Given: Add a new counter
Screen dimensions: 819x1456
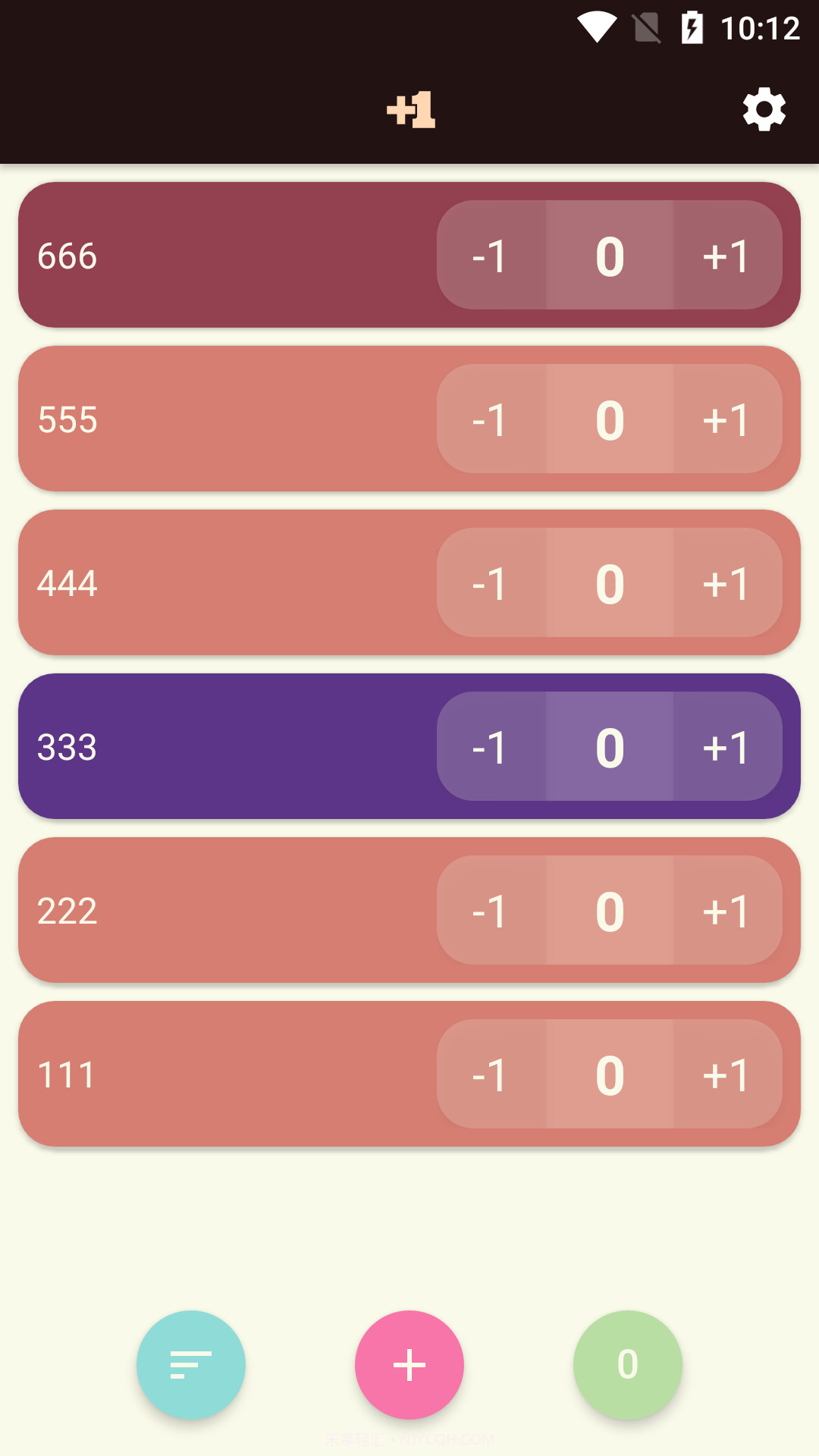Looking at the screenshot, I should tap(409, 1364).
